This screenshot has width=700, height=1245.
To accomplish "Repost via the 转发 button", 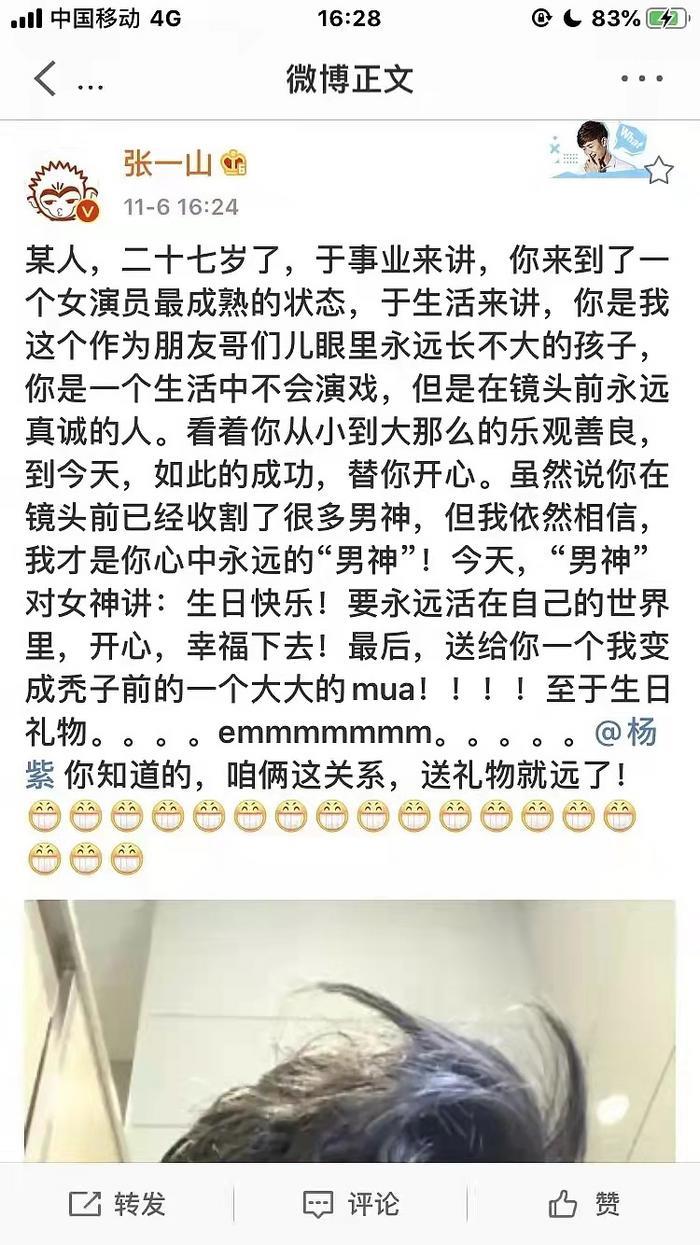I will (117, 1203).
